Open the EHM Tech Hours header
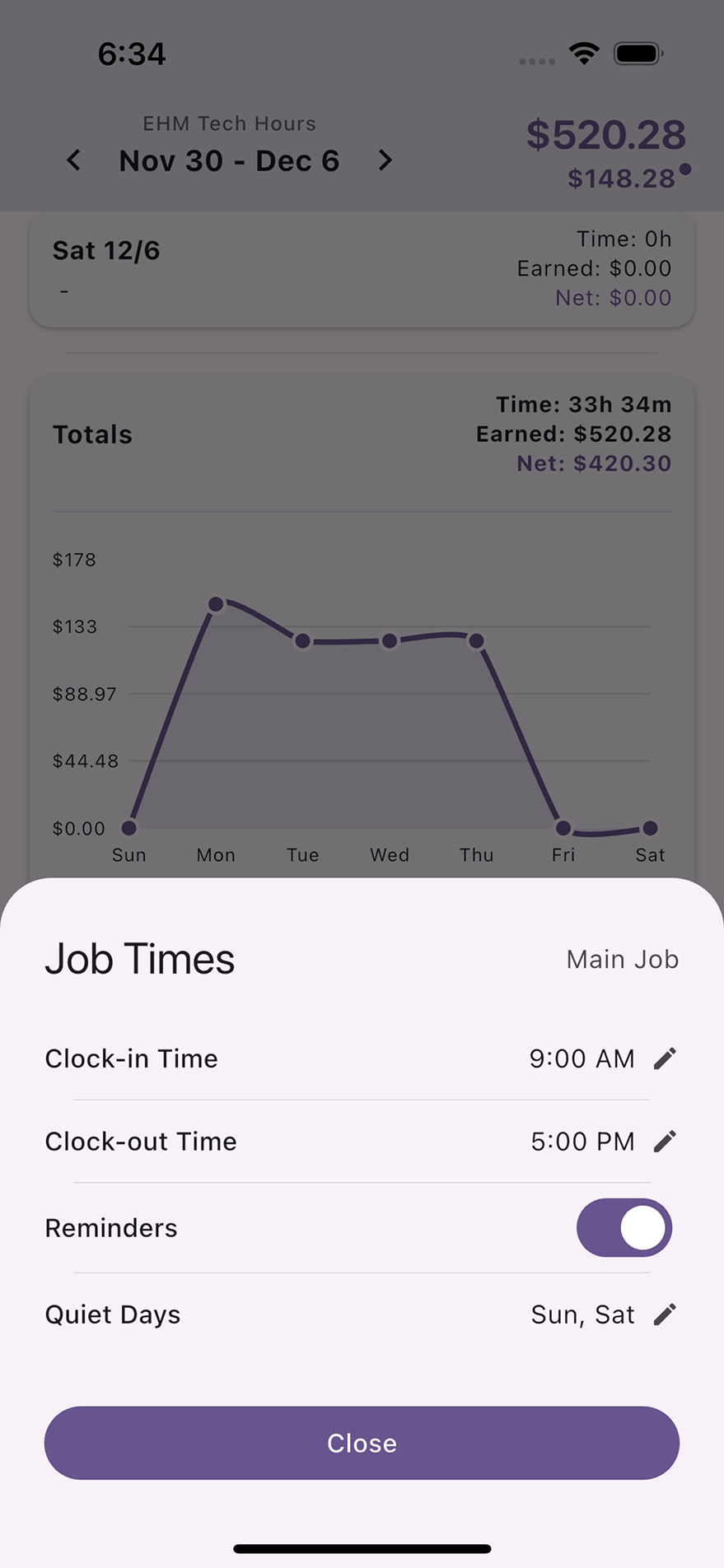Image resolution: width=724 pixels, height=1568 pixels. (x=229, y=123)
